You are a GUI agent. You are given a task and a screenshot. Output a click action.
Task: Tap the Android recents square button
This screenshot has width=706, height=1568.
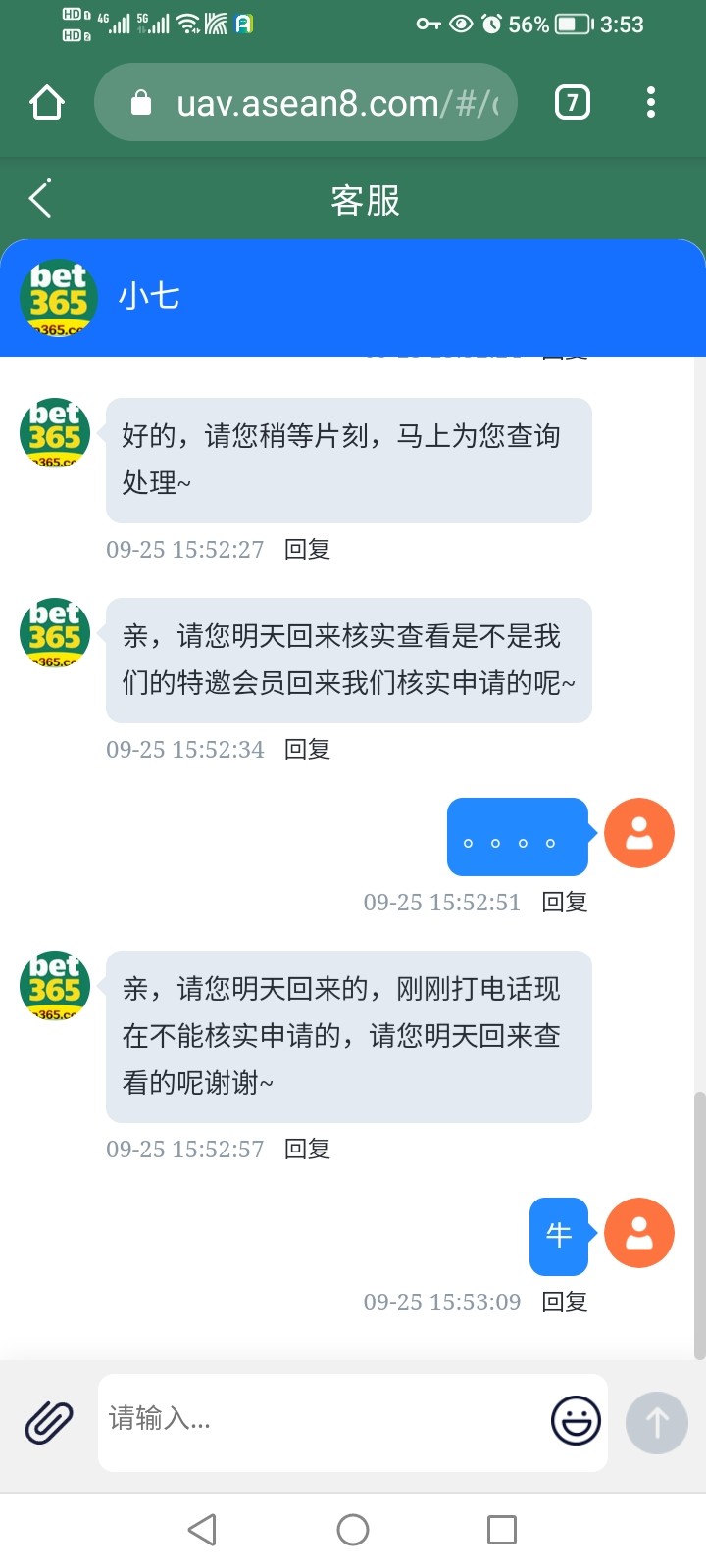(x=503, y=1528)
